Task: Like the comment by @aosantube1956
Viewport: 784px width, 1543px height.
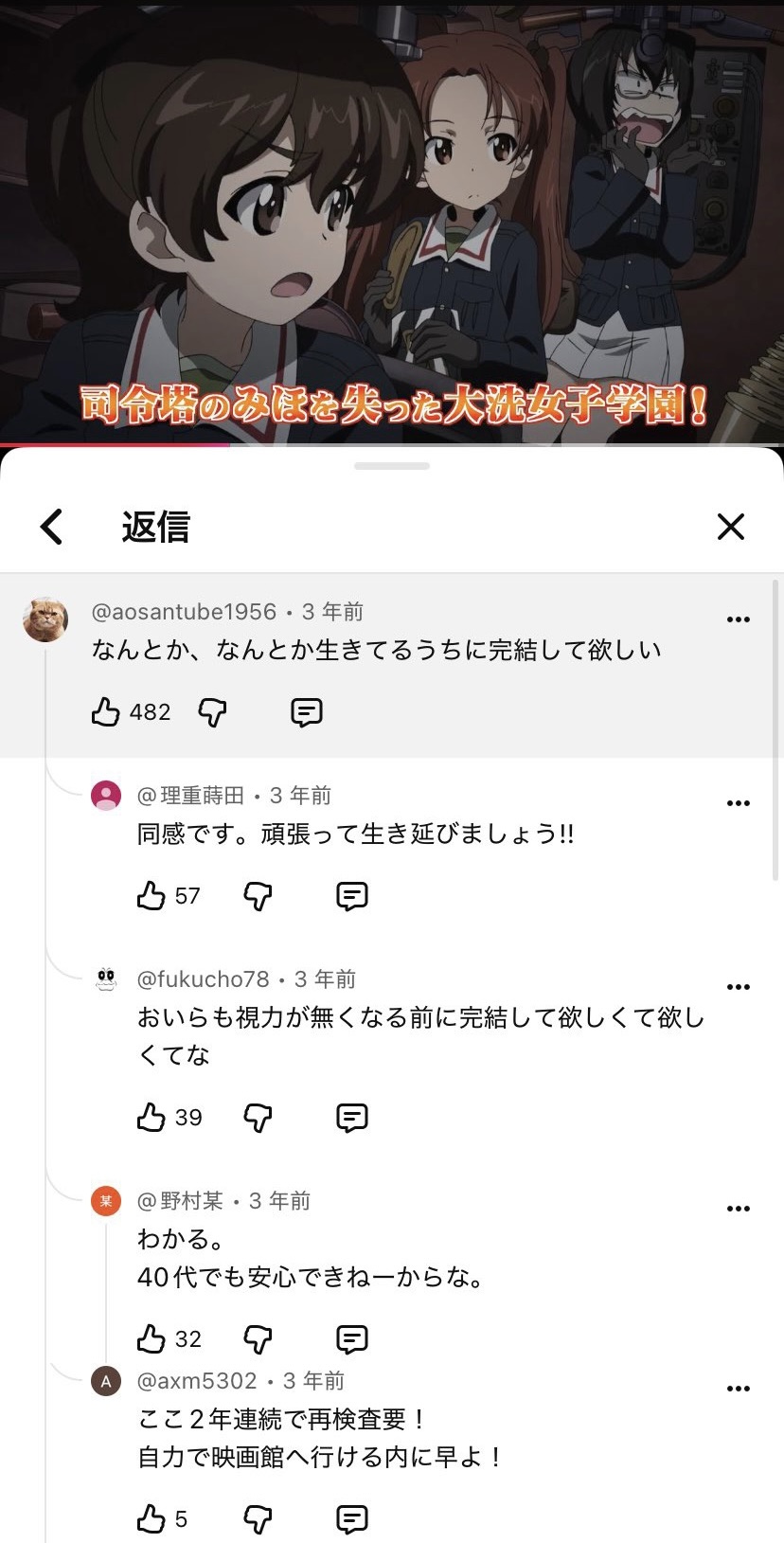Action: pyautogui.click(x=106, y=712)
